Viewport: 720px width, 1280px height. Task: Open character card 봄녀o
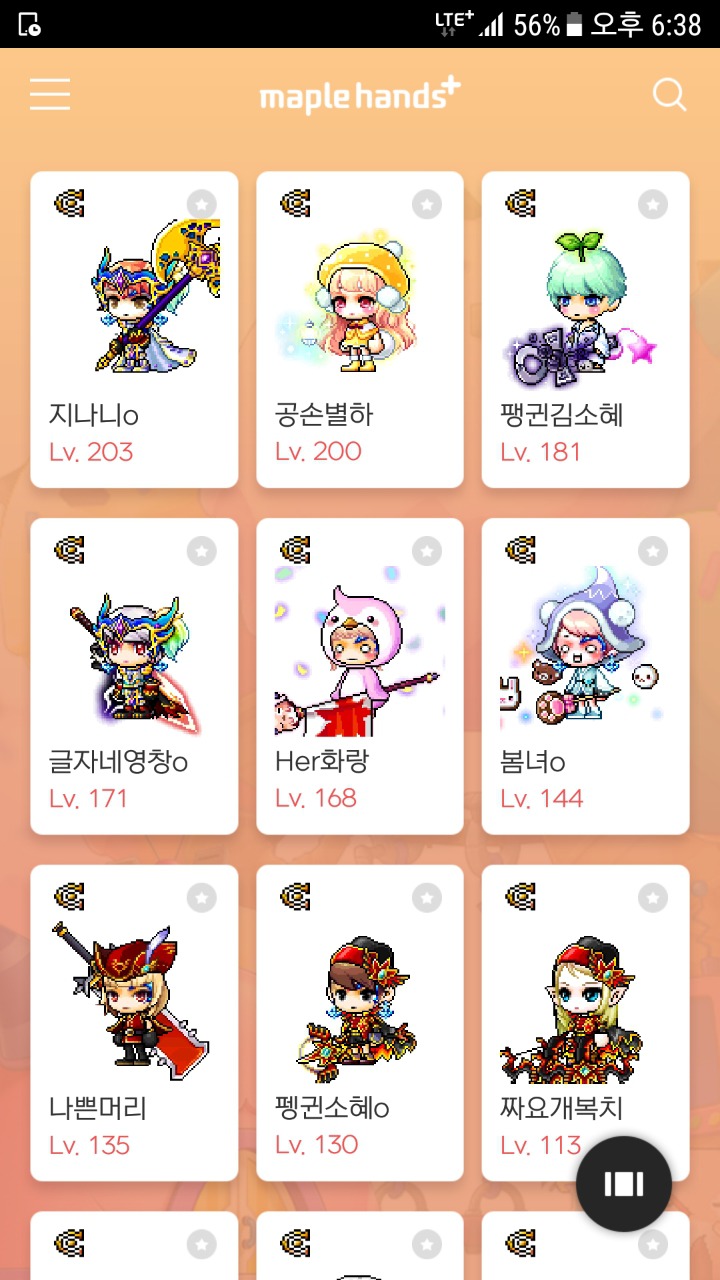[585, 677]
